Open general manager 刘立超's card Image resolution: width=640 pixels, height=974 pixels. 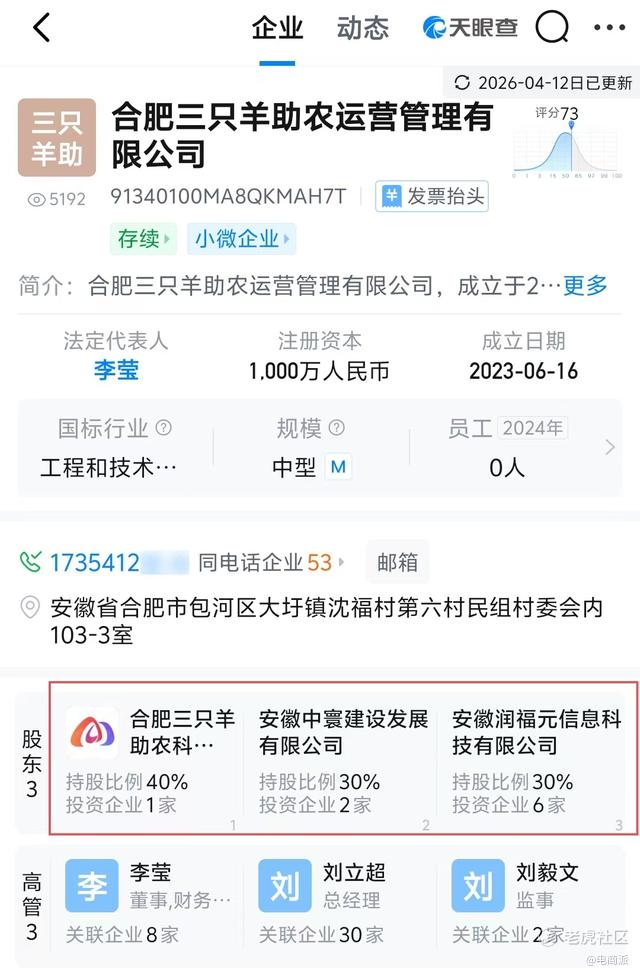click(x=343, y=903)
